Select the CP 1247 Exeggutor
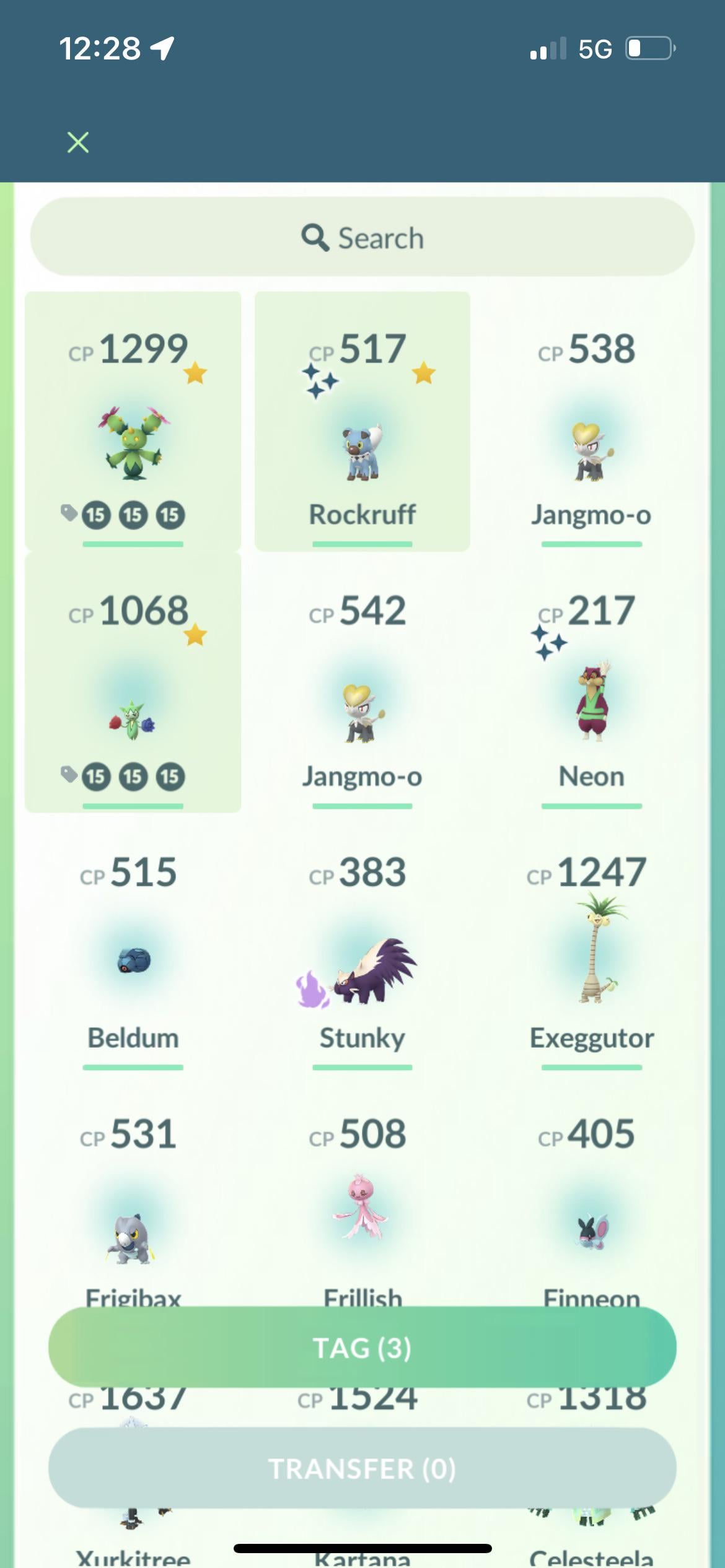The image size is (725, 1568). (x=591, y=957)
